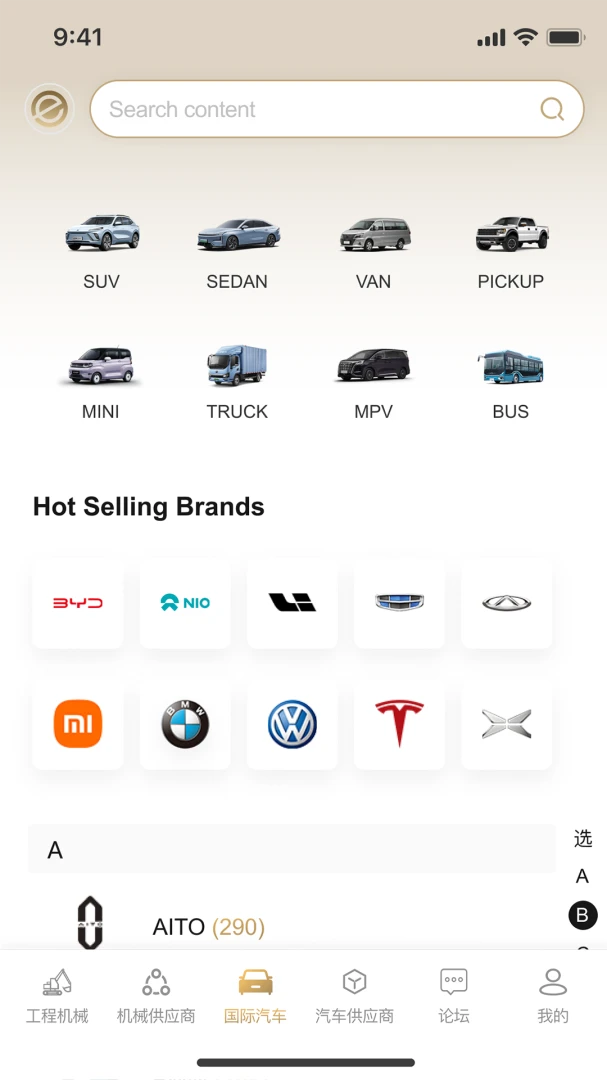Image resolution: width=607 pixels, height=1080 pixels.
Task: Open the PICKUP category
Action: coord(511,251)
